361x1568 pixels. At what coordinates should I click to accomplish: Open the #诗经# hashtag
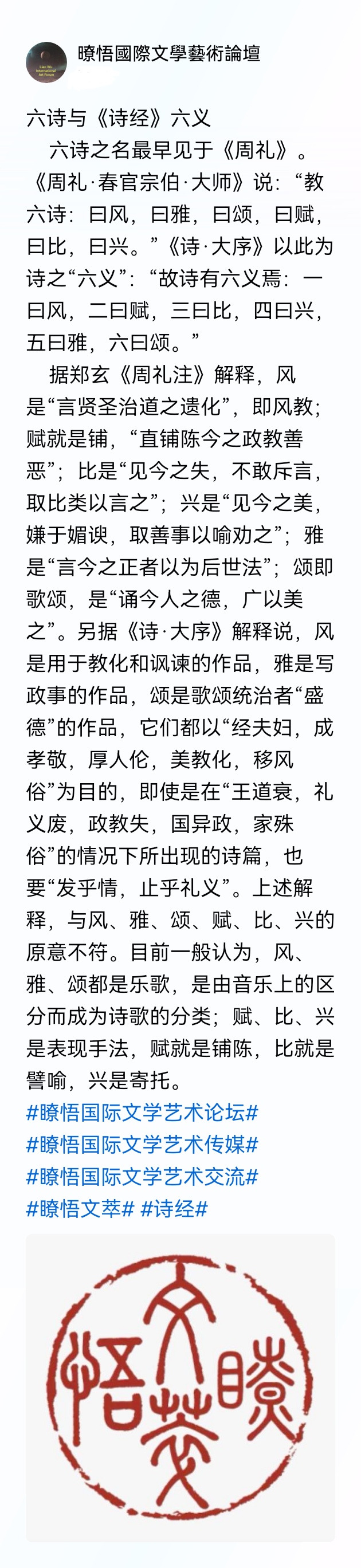tap(174, 1208)
